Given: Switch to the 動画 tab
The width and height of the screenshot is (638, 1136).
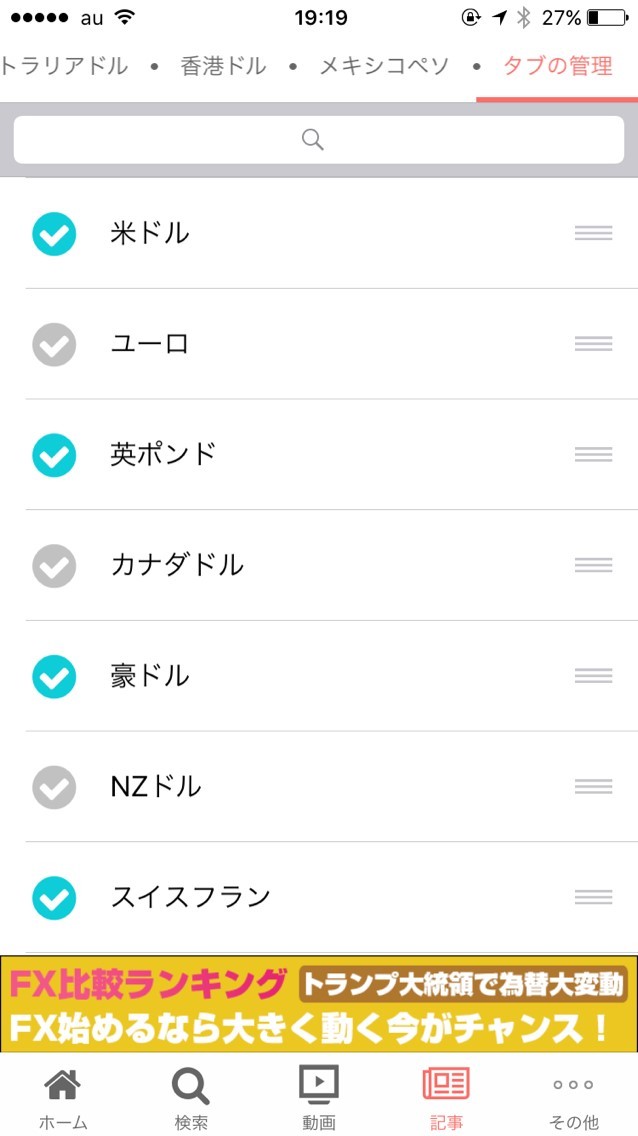Looking at the screenshot, I should (x=319, y=1096).
